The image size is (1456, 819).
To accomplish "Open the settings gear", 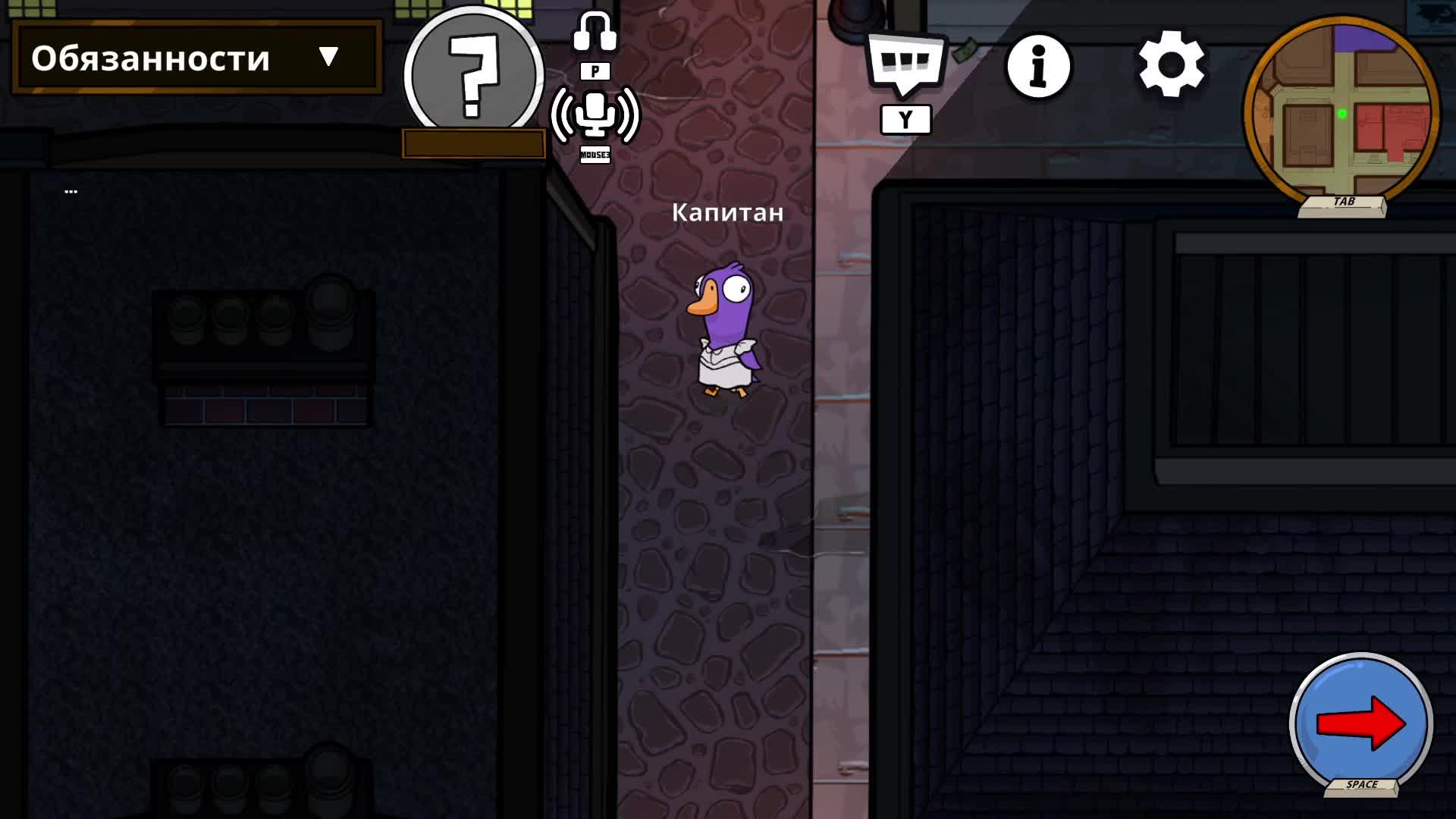I will coord(1171,64).
